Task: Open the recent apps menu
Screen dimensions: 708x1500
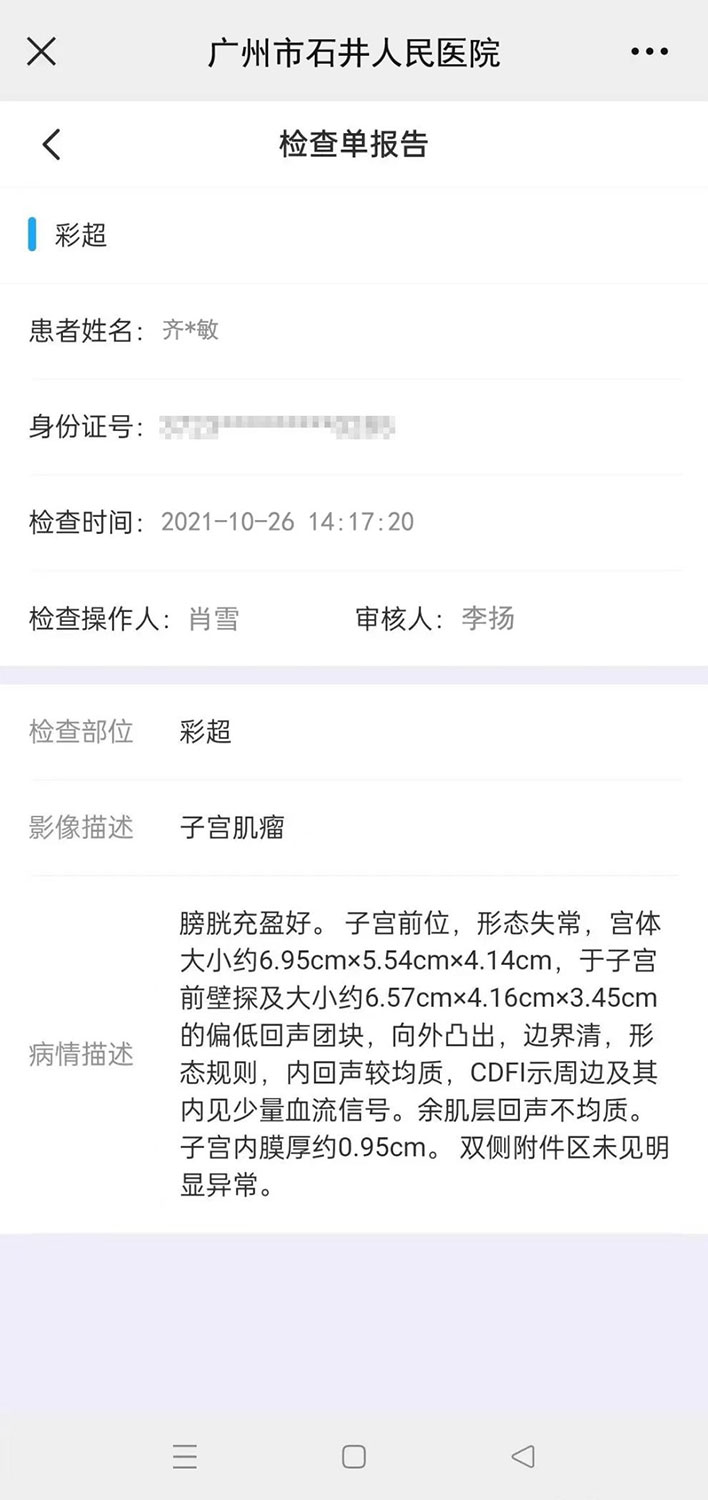Action: pyautogui.click(x=185, y=1456)
